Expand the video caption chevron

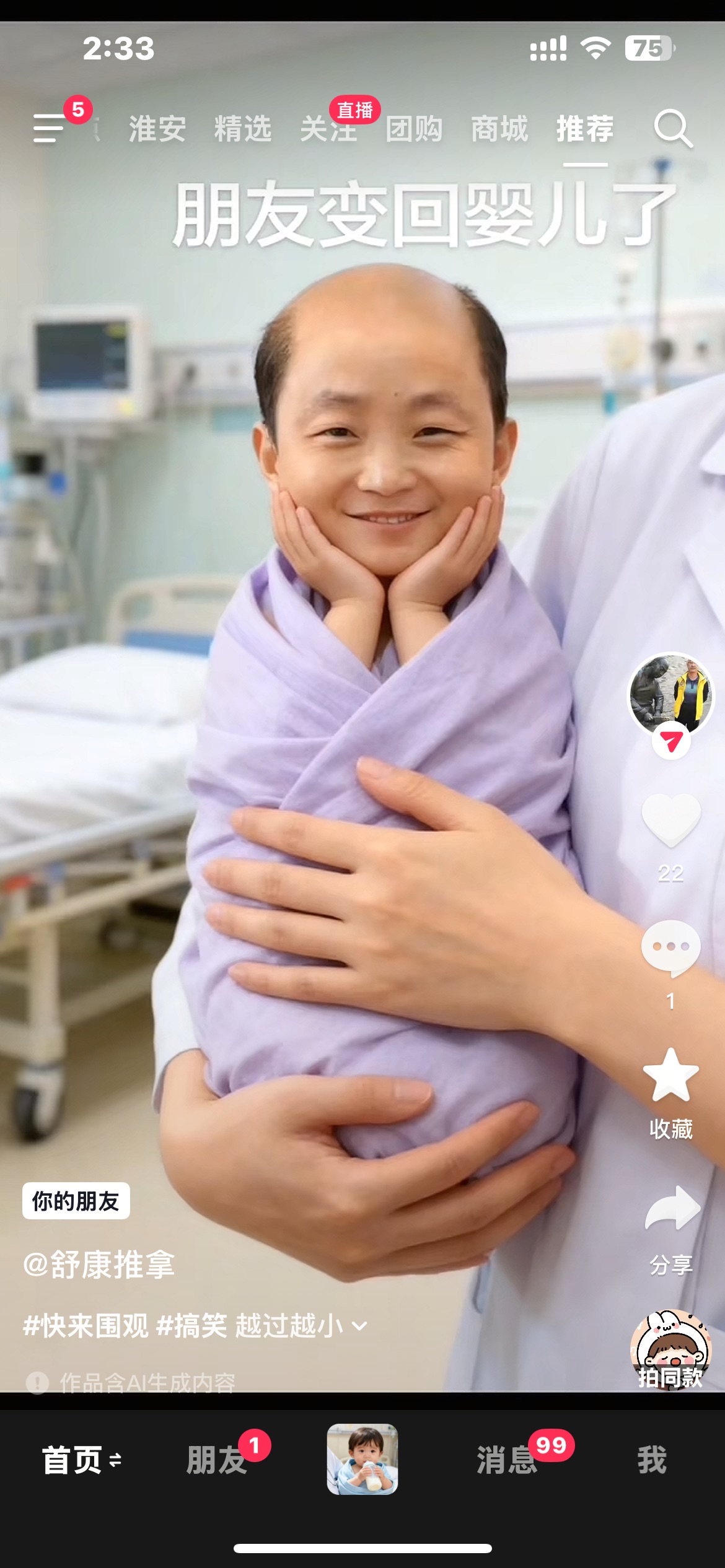tap(359, 1326)
